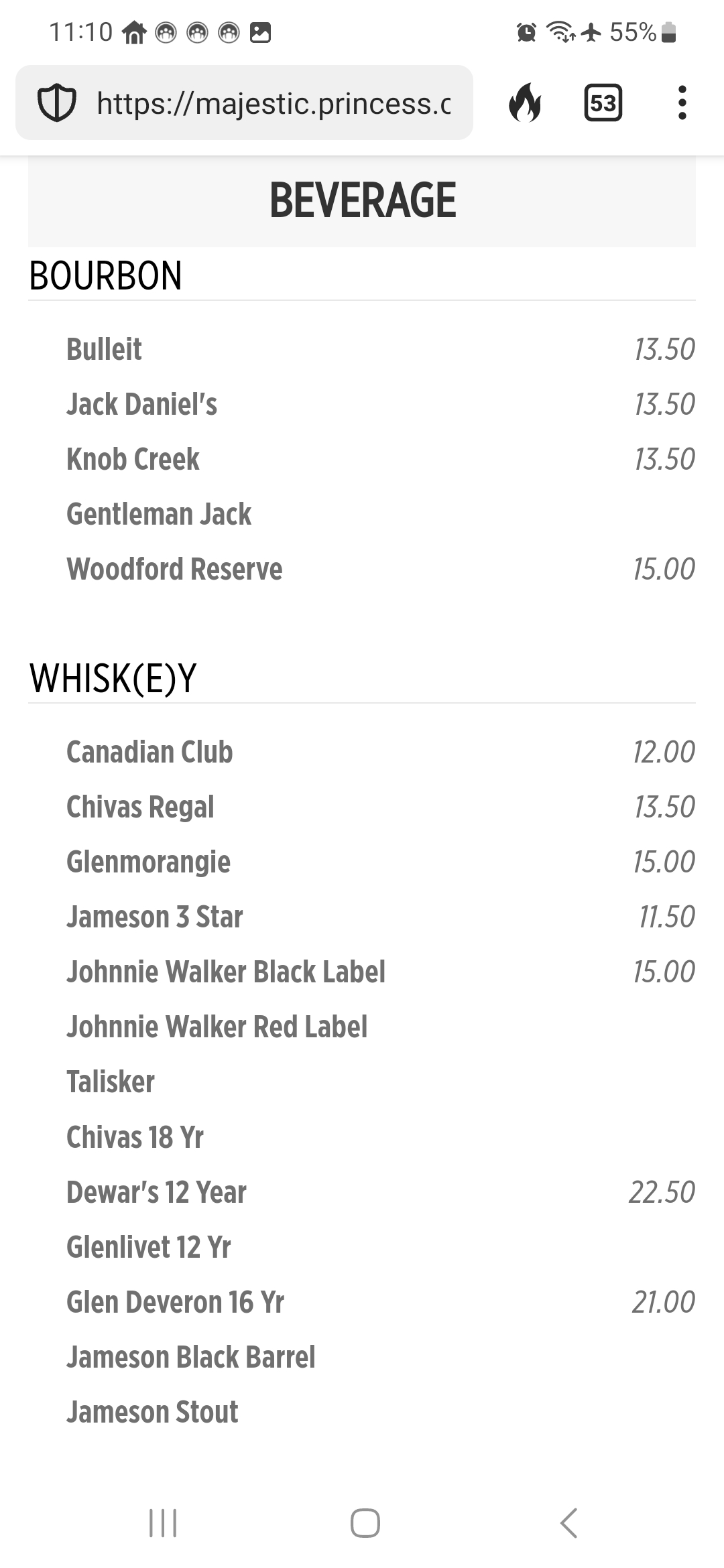Screen dimensions: 724x1568
Task: Open the privacy shield icon
Action: click(x=56, y=103)
